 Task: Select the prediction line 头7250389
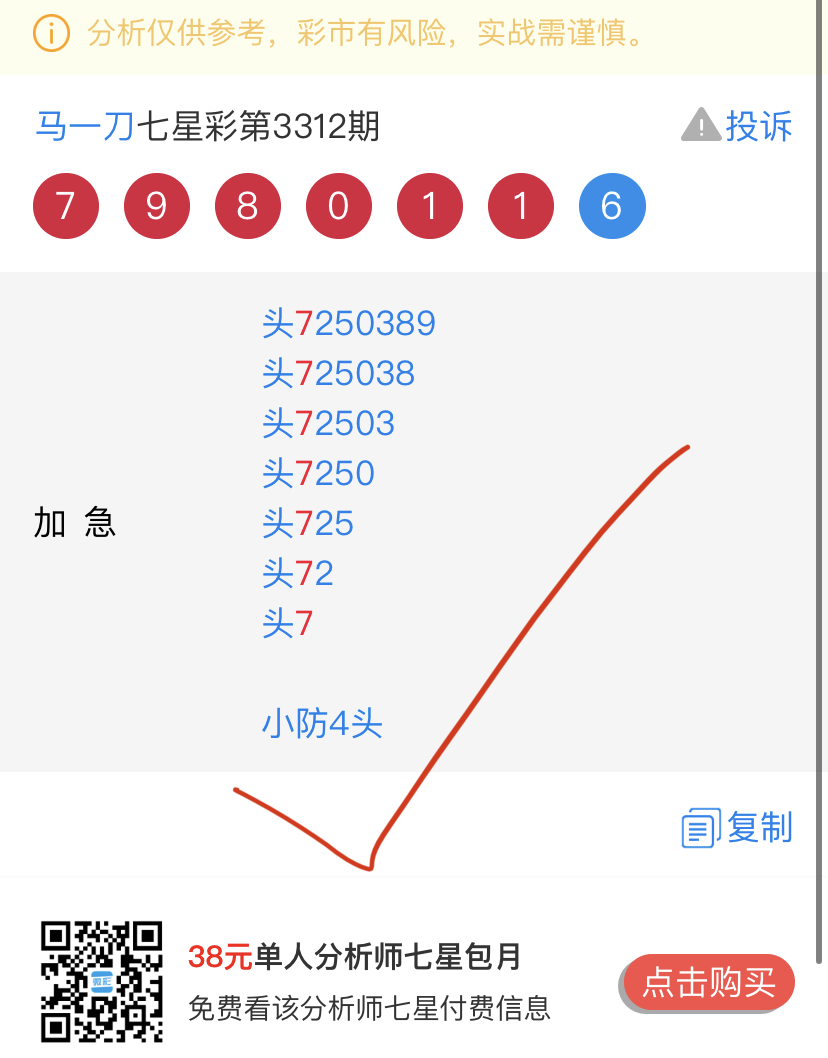coord(349,323)
